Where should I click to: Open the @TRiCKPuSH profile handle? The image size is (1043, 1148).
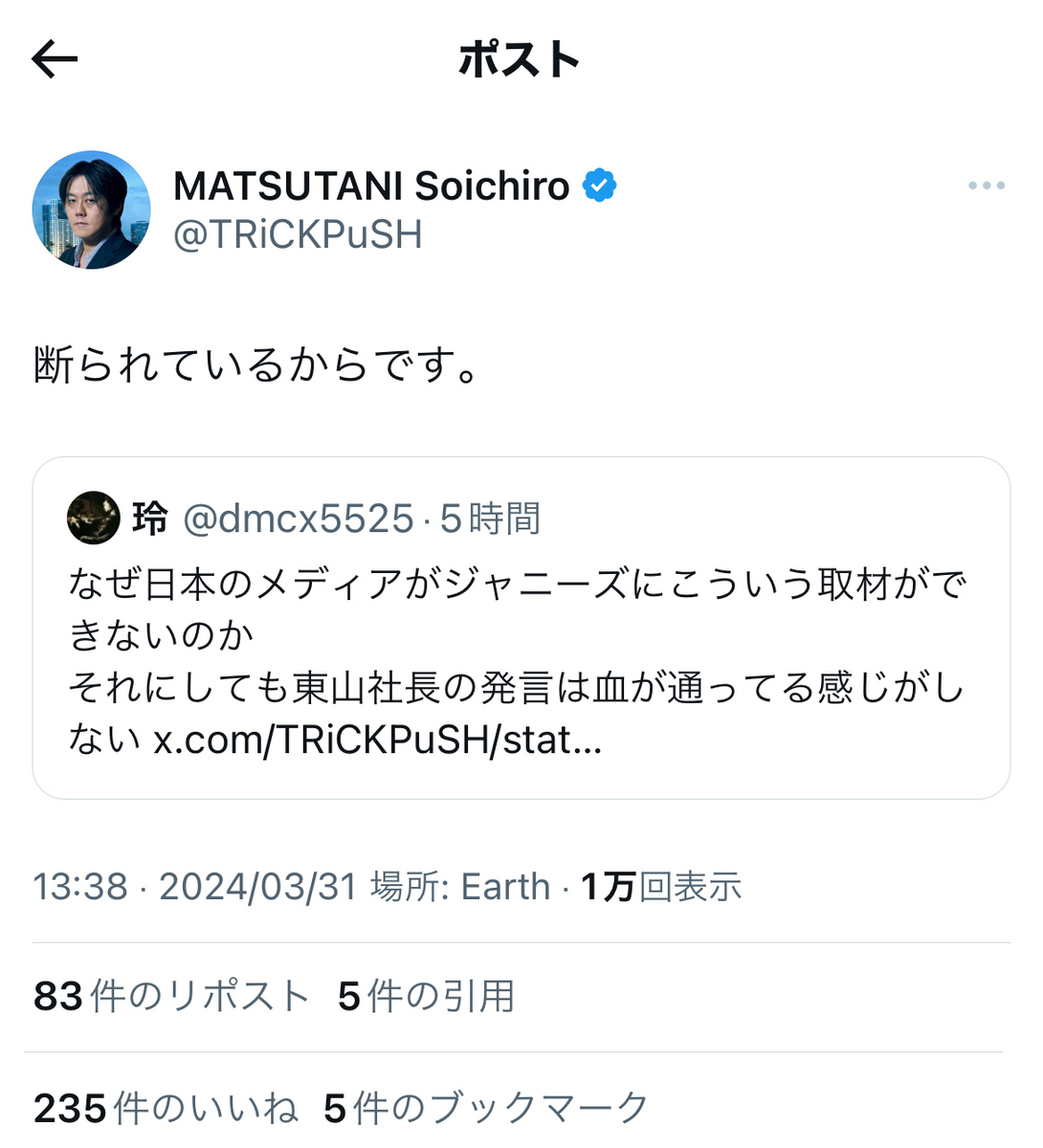298,234
